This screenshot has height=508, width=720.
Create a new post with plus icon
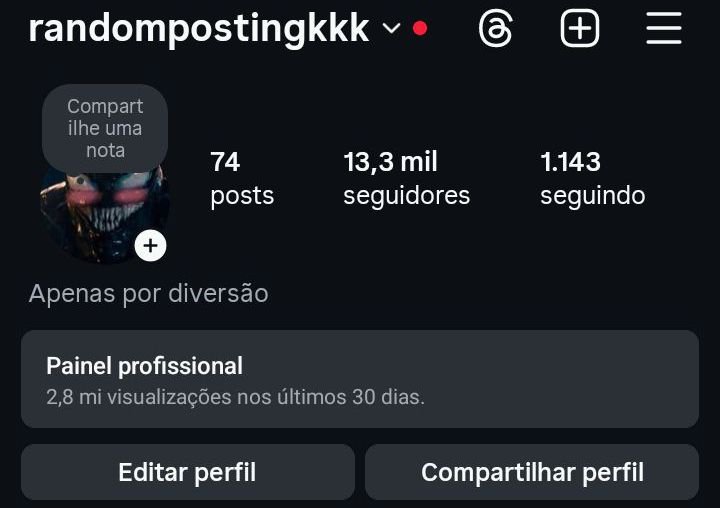[579, 29]
